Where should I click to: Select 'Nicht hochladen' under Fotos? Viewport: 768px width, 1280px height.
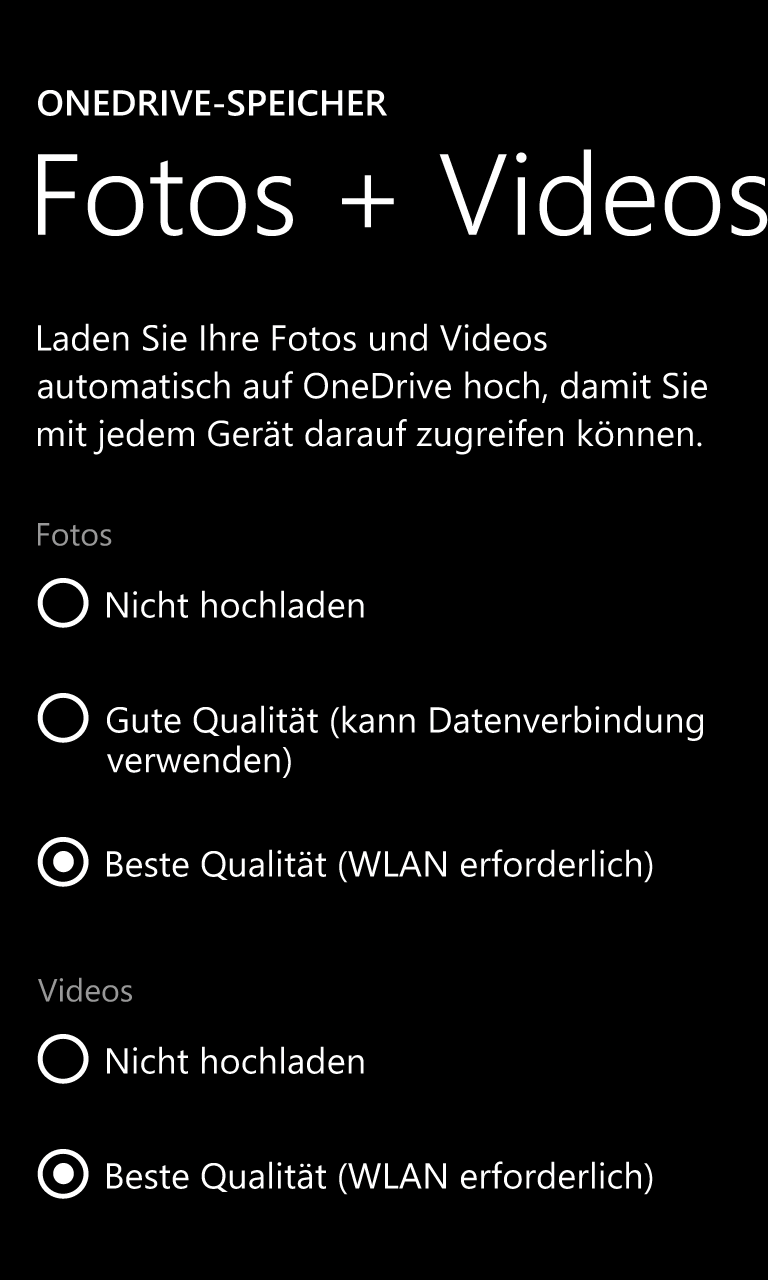click(202, 605)
